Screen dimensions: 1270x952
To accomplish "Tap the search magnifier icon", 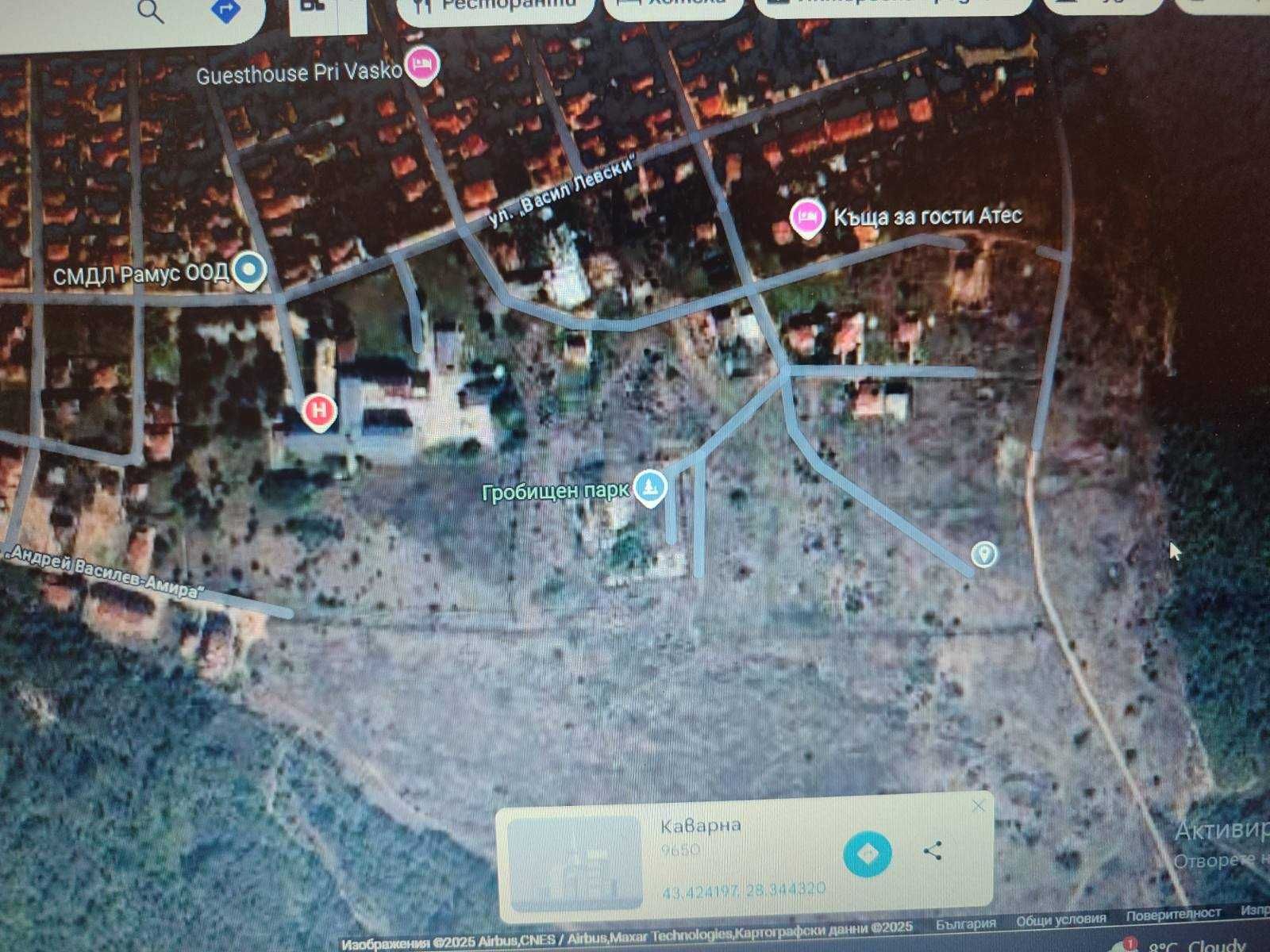I will coord(149,11).
